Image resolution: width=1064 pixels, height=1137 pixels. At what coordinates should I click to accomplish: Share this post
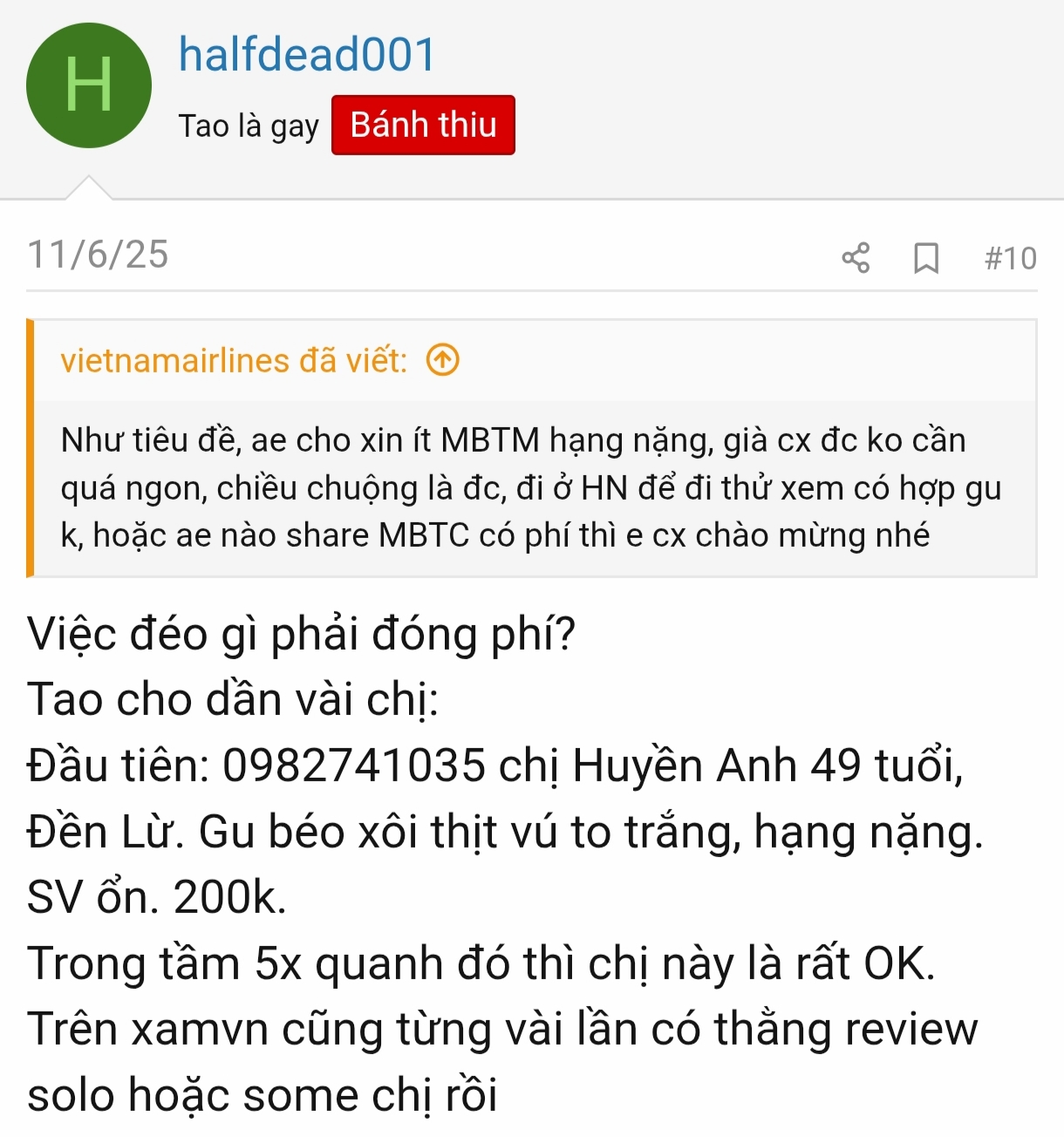pyautogui.click(x=856, y=258)
